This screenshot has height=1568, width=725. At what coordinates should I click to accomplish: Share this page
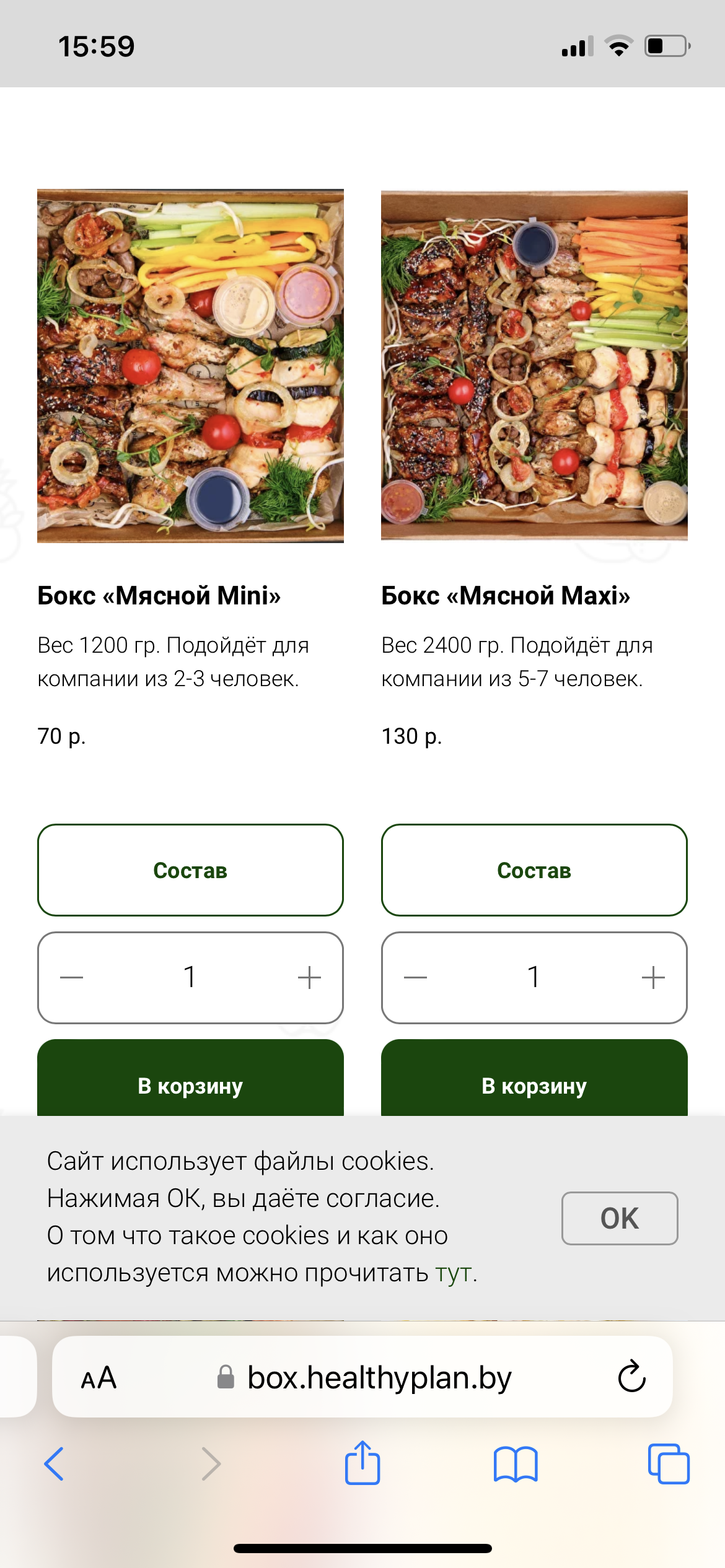click(362, 1463)
